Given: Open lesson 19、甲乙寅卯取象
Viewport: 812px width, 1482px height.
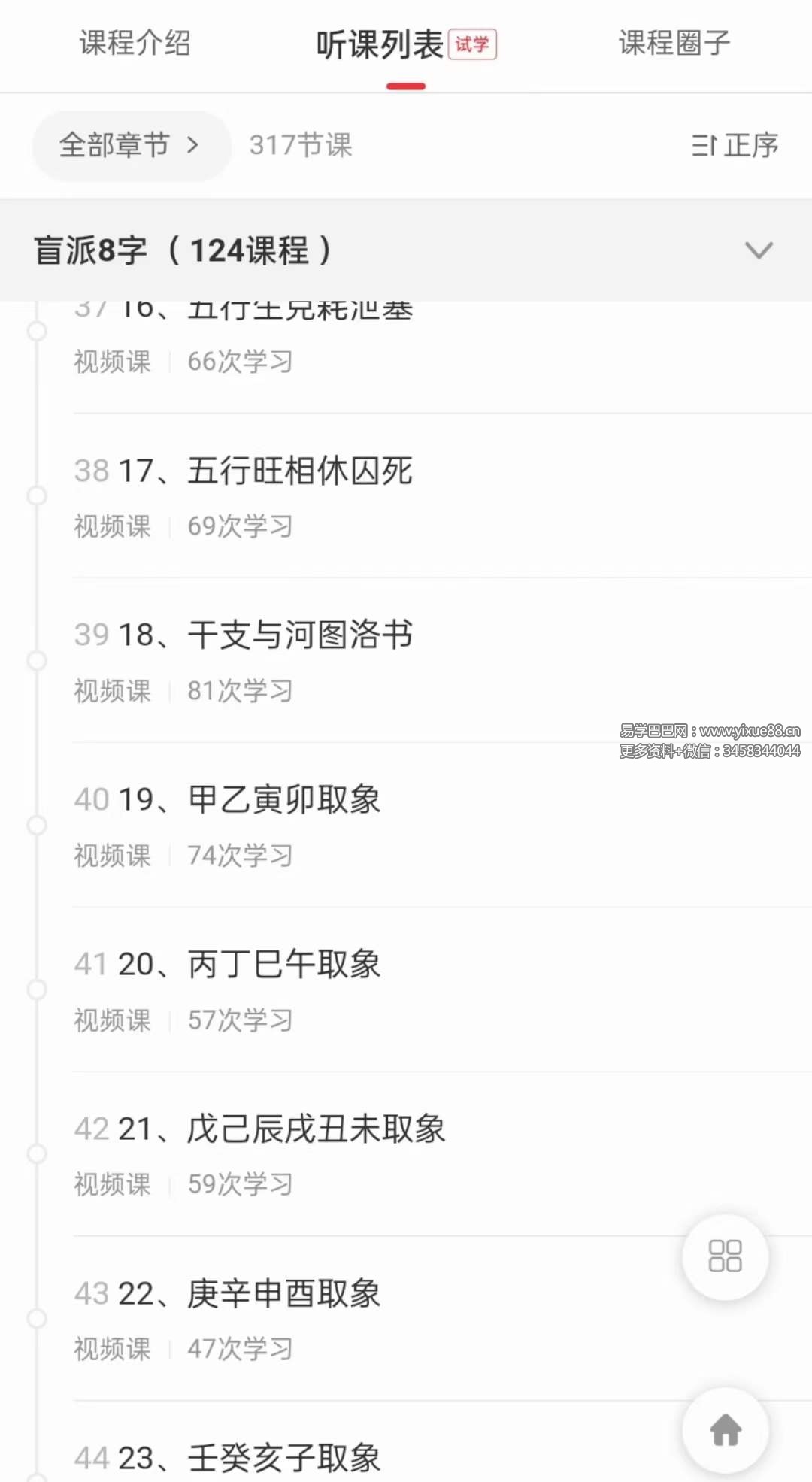Looking at the screenshot, I should coord(442,826).
